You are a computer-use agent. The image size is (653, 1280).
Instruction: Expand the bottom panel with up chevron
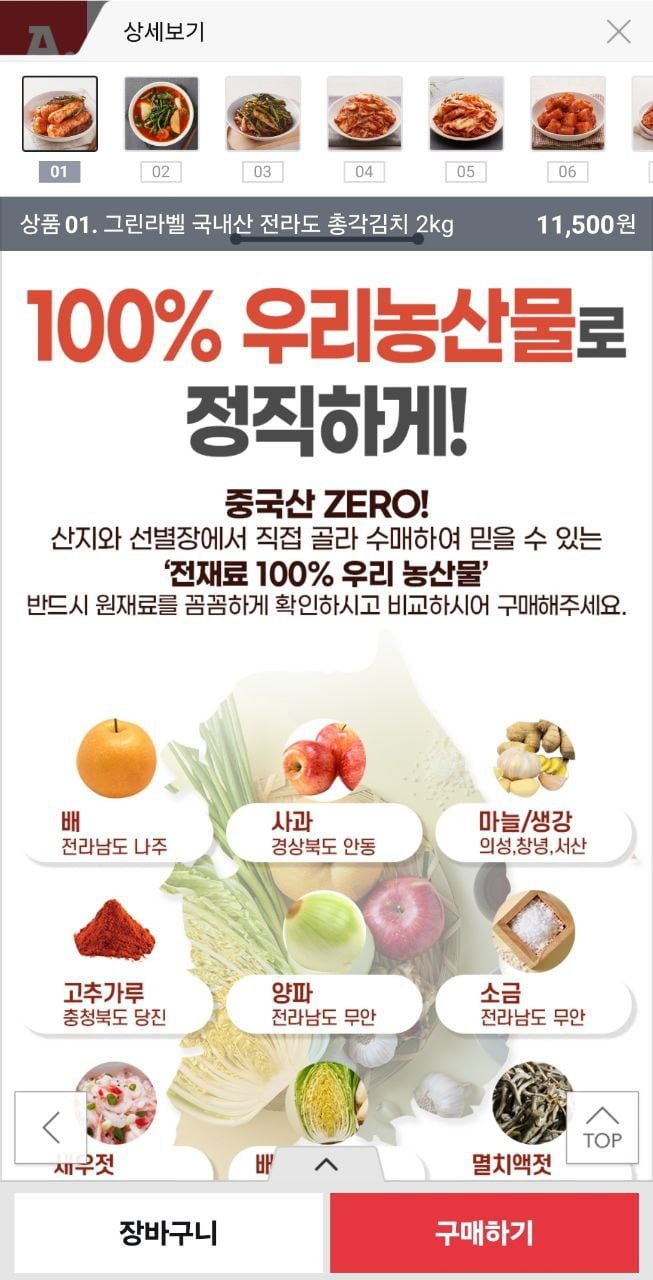[326, 1163]
